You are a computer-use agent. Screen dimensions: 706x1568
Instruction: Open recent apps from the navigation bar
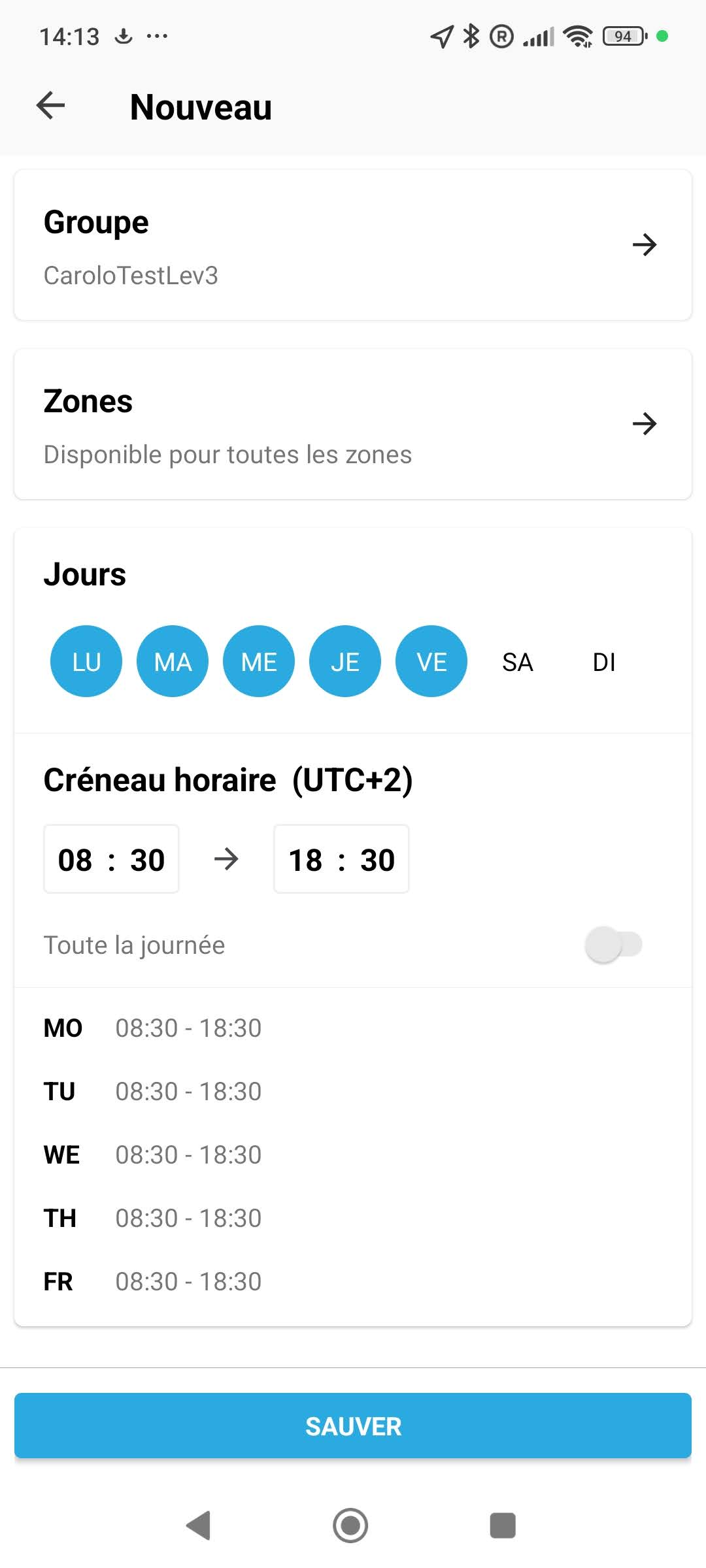coord(503,1526)
